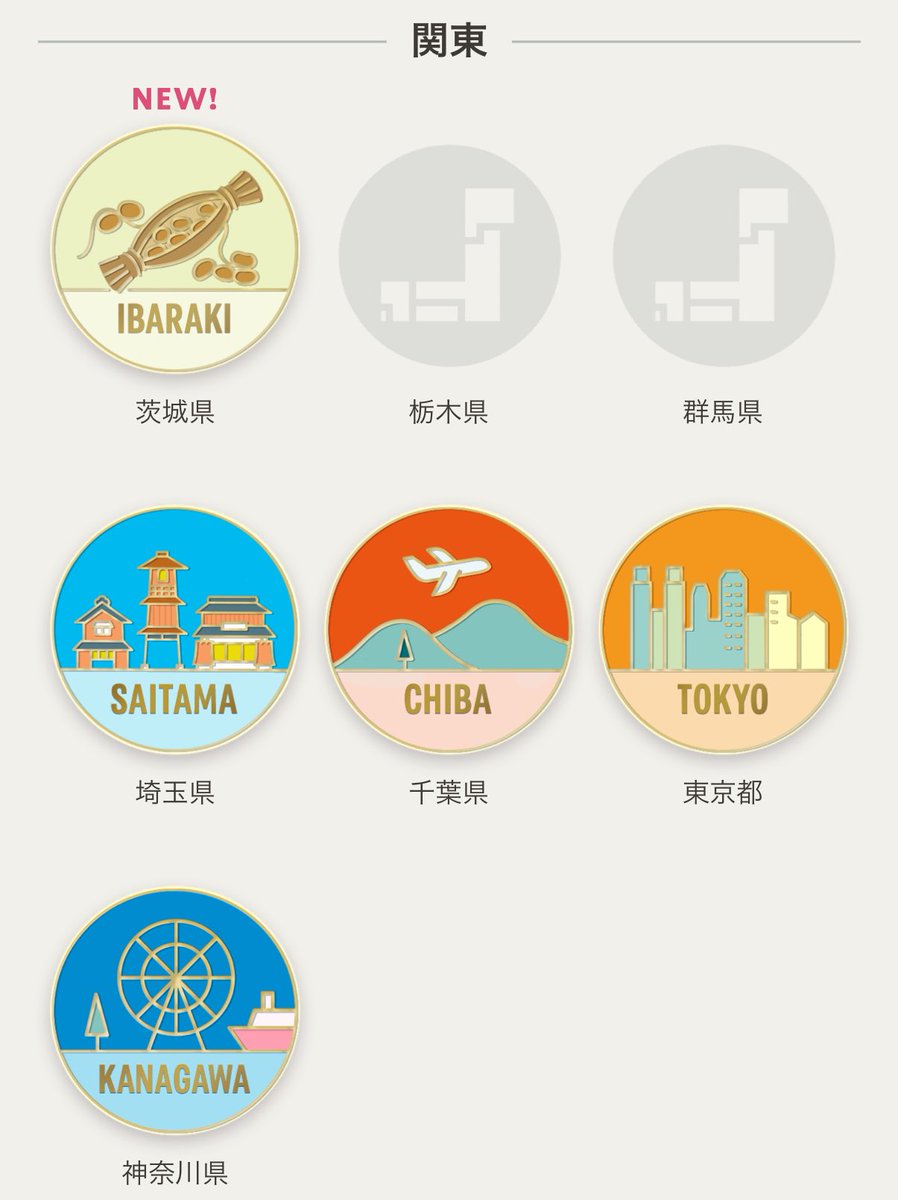Tap the locked Tochigi (栃木県) badge
This screenshot has height=1200, width=898.
pyautogui.click(x=449, y=256)
